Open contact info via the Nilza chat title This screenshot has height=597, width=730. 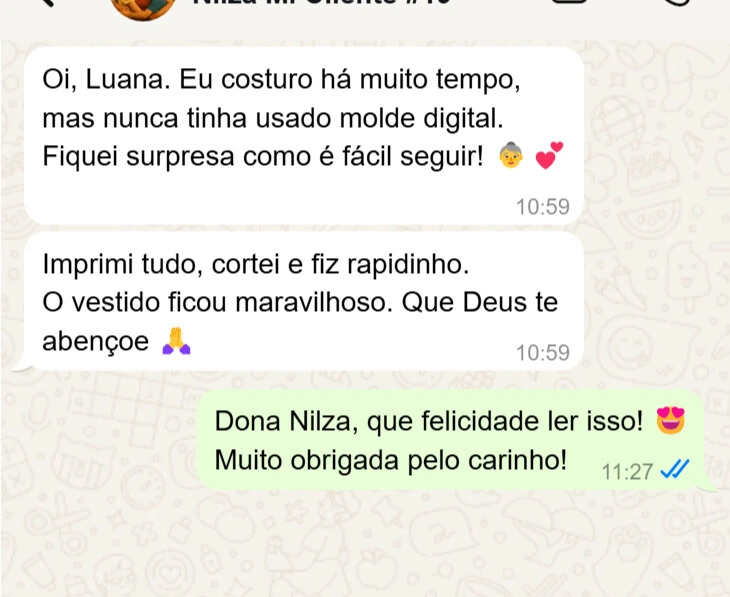(x=320, y=4)
